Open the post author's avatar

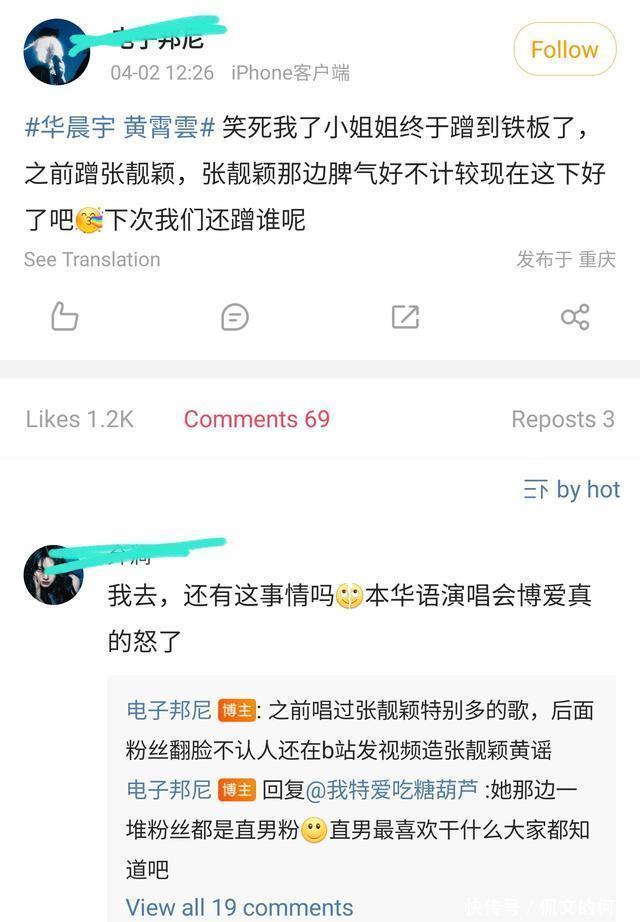click(56, 52)
